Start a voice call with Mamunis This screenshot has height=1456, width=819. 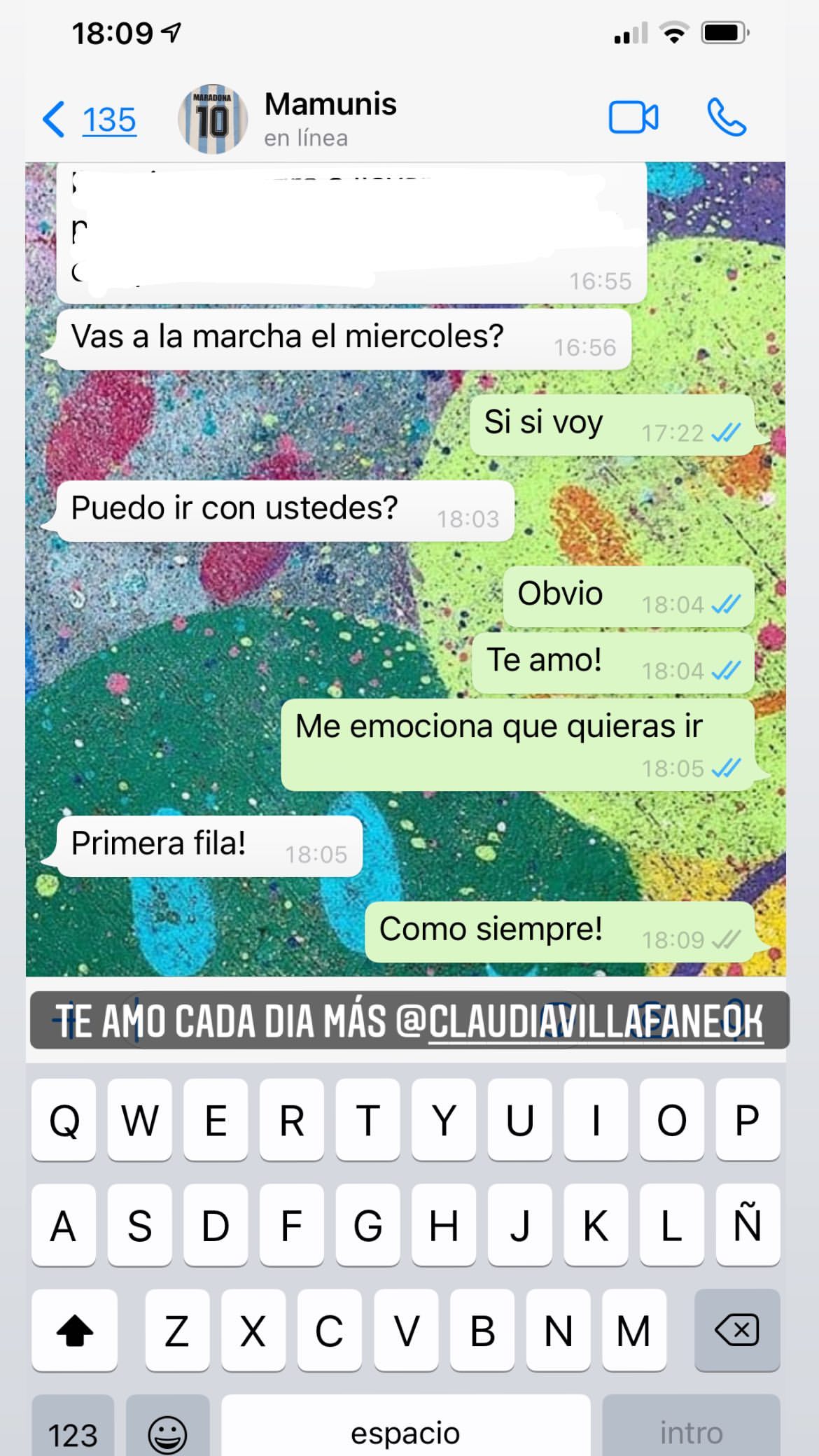pyautogui.click(x=727, y=118)
